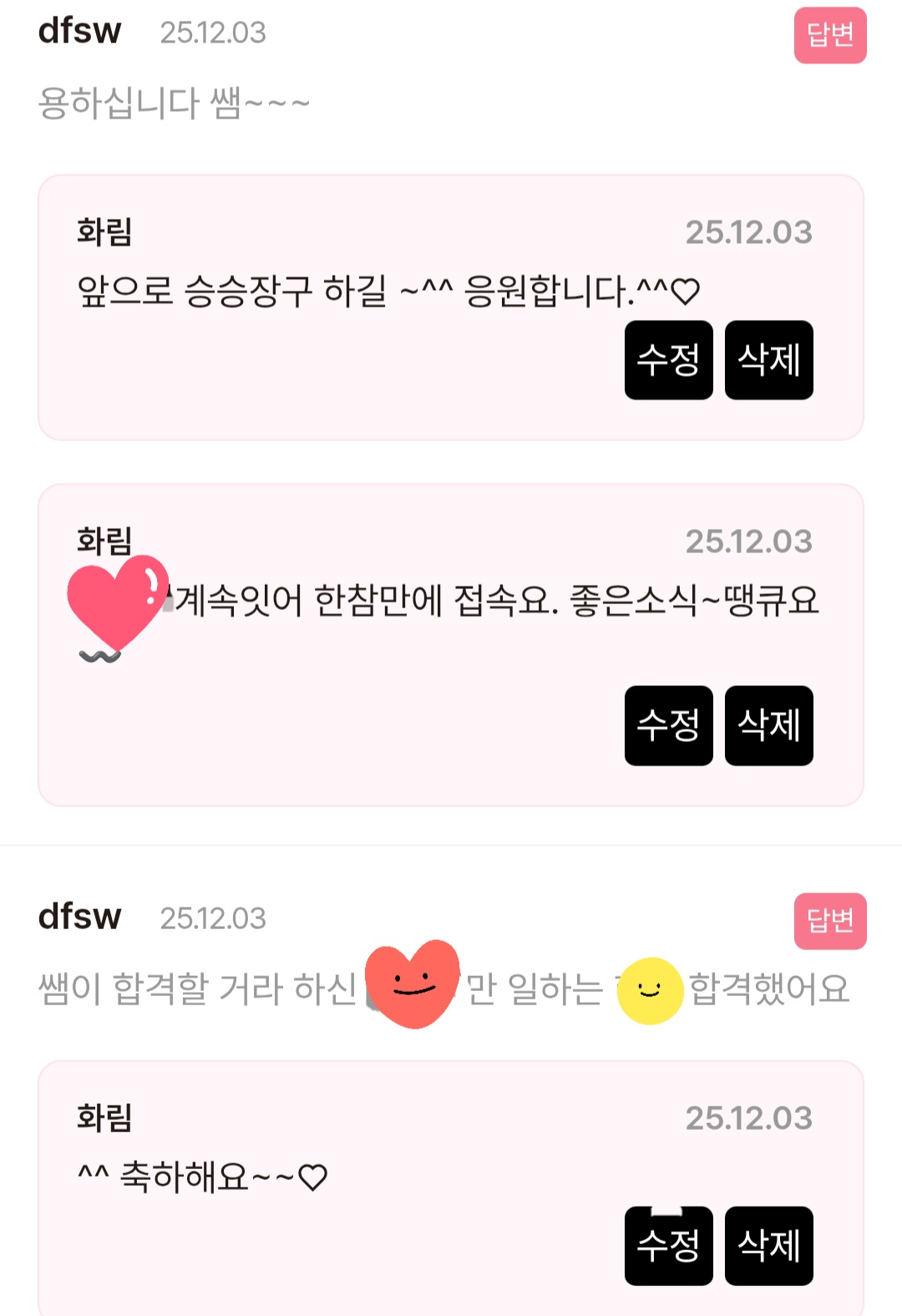The image size is (902, 1316).
Task: Delete the '축하해요~~' reply using 삭제
Action: point(768,1246)
